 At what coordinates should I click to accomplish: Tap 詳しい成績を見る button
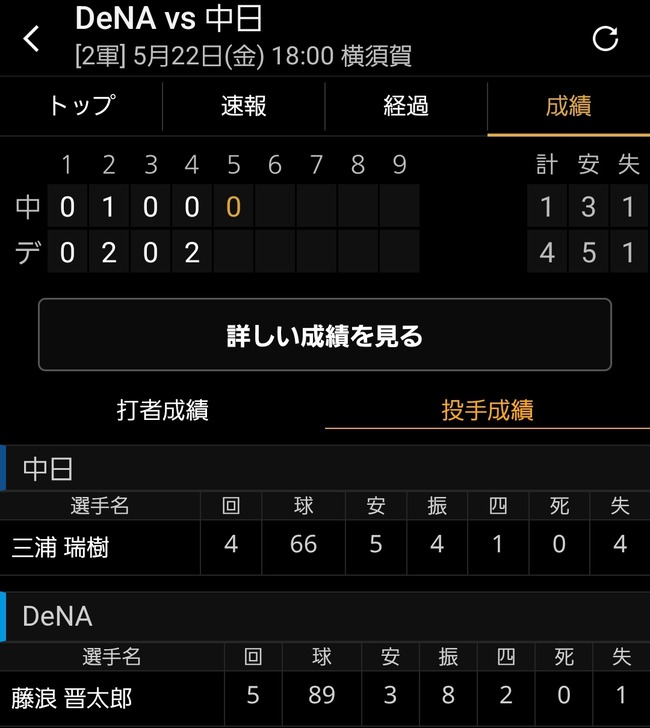325,335
